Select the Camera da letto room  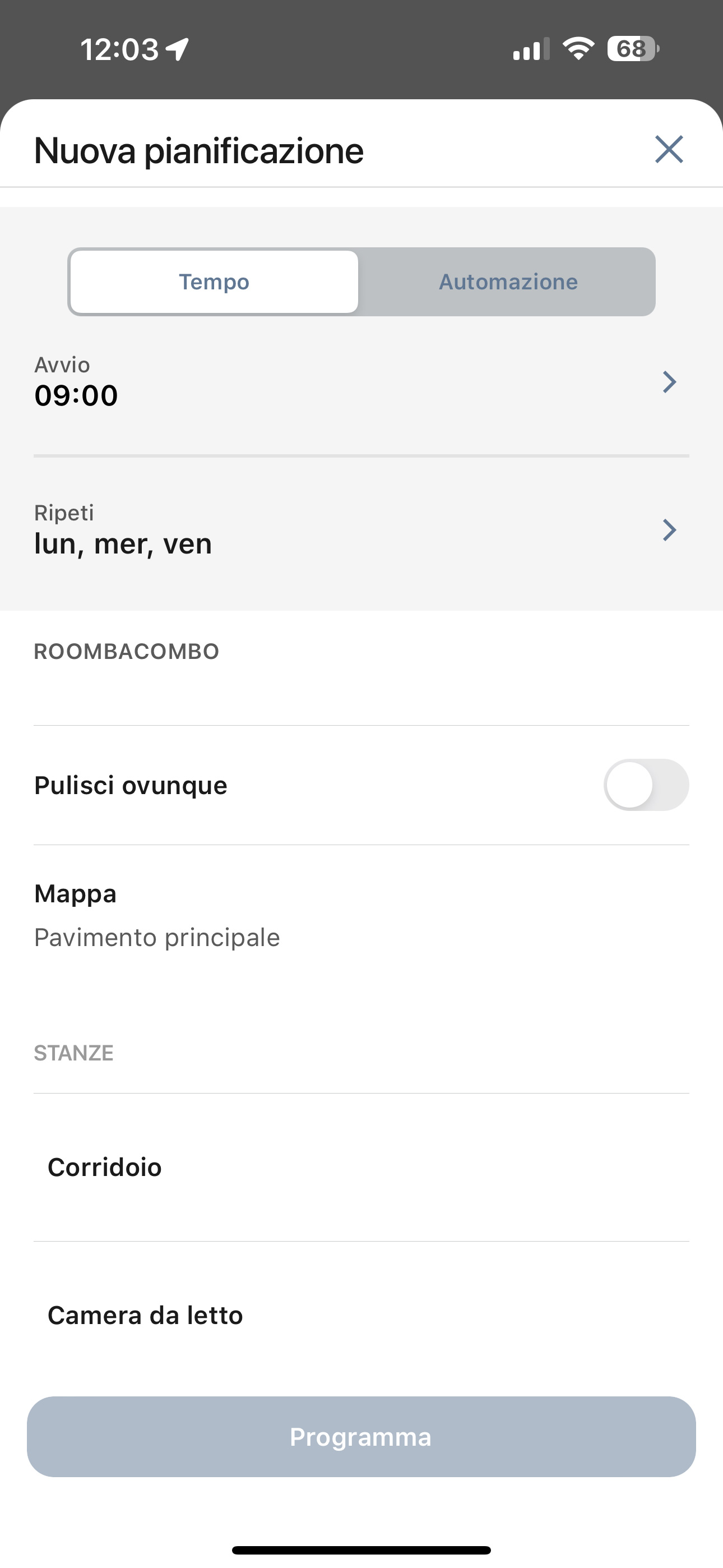[361, 1316]
